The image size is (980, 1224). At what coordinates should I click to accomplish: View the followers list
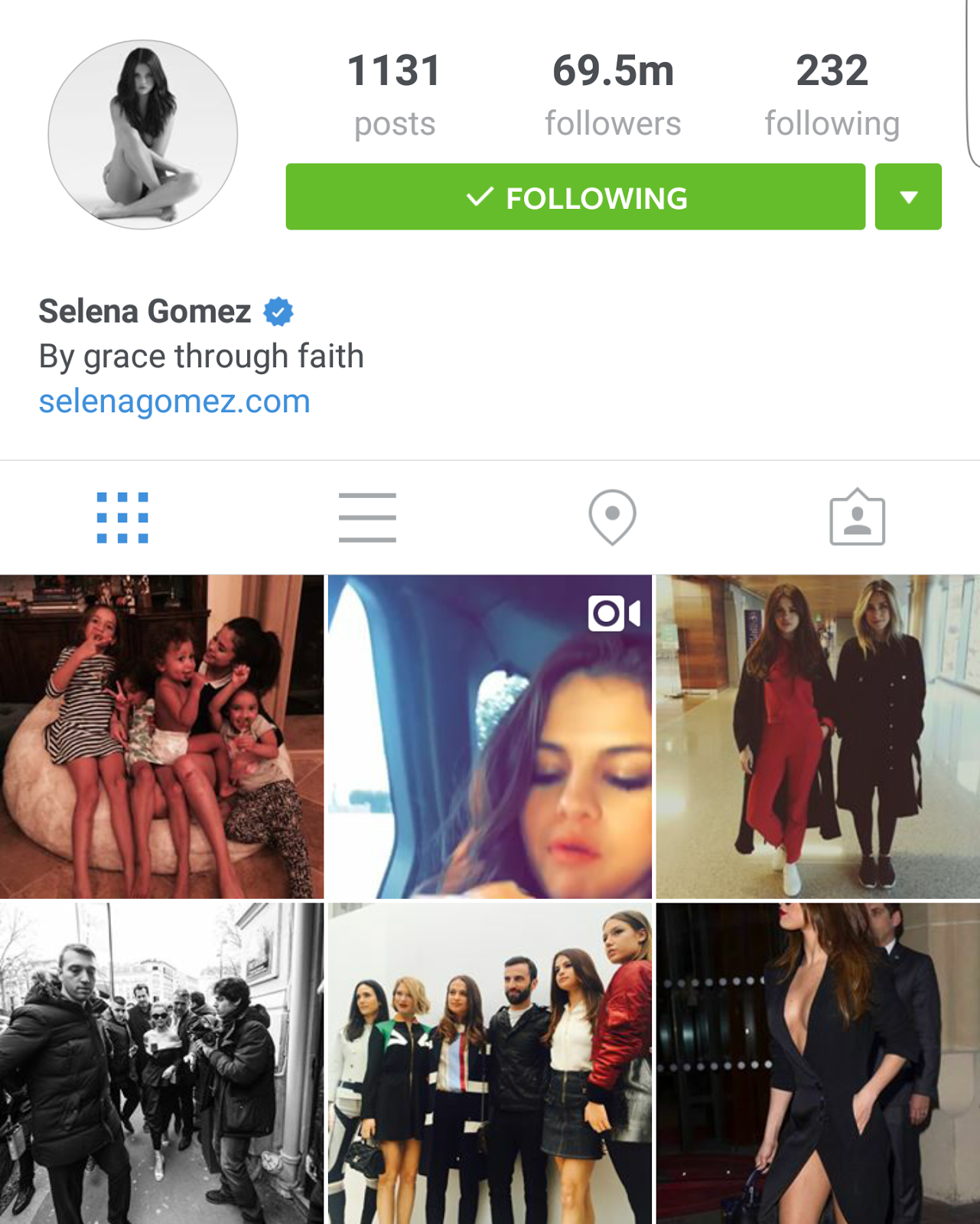point(613,94)
